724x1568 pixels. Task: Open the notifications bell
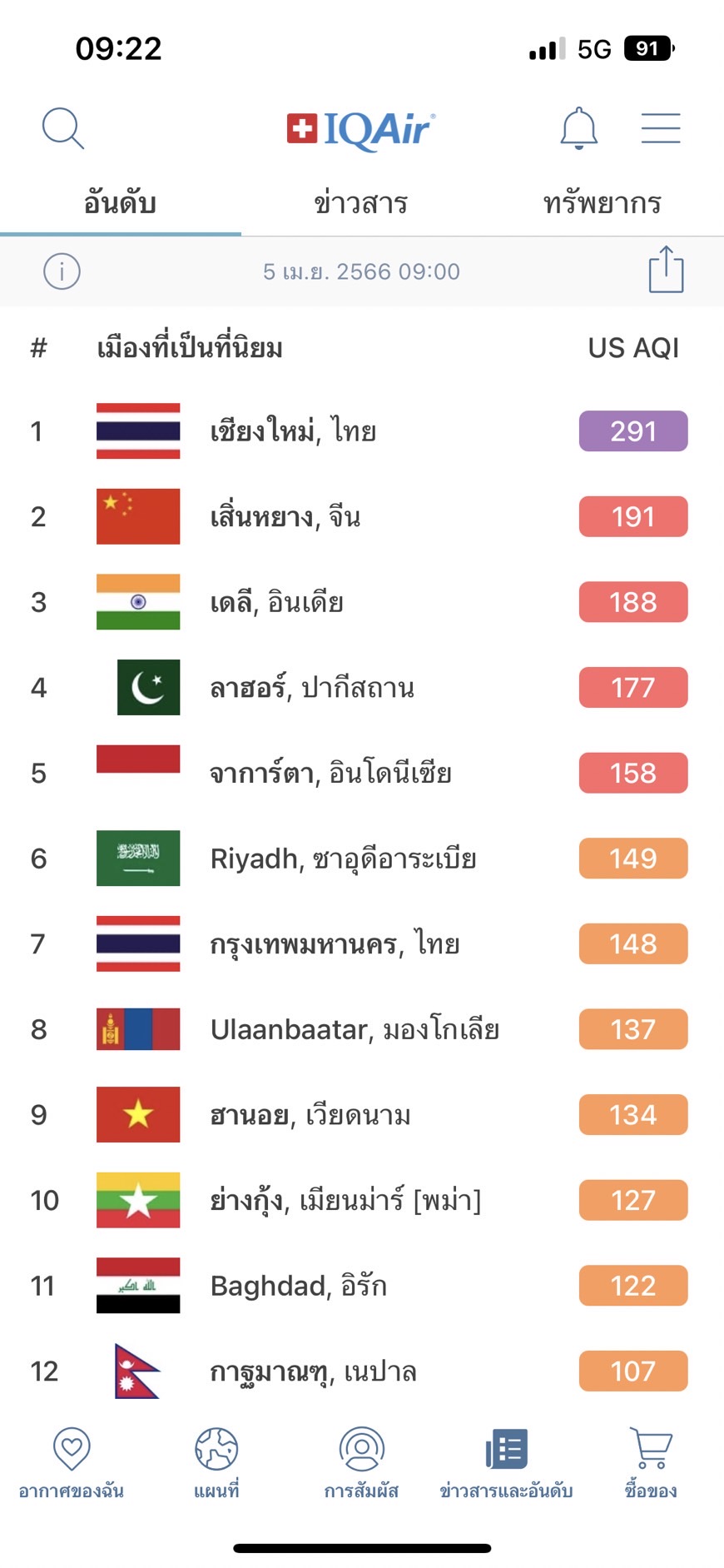[578, 129]
